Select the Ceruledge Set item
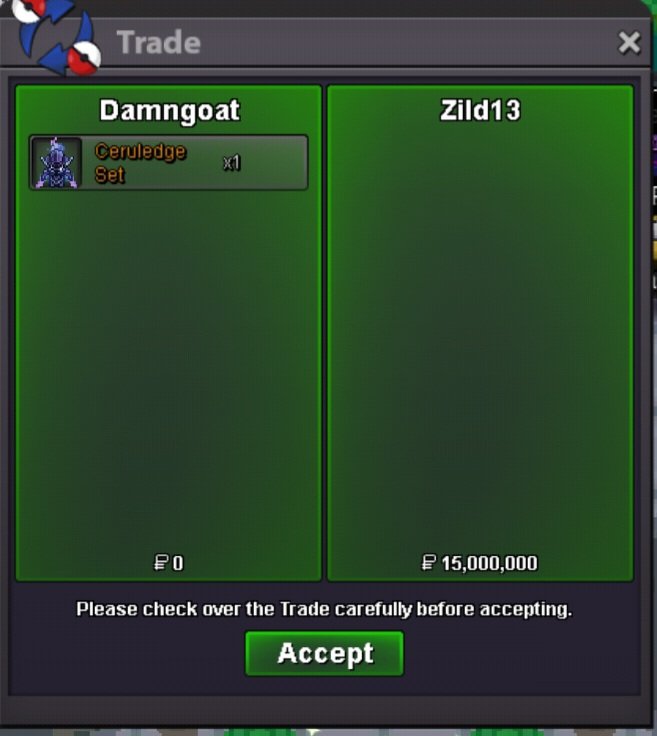The image size is (657, 736). pos(168,163)
